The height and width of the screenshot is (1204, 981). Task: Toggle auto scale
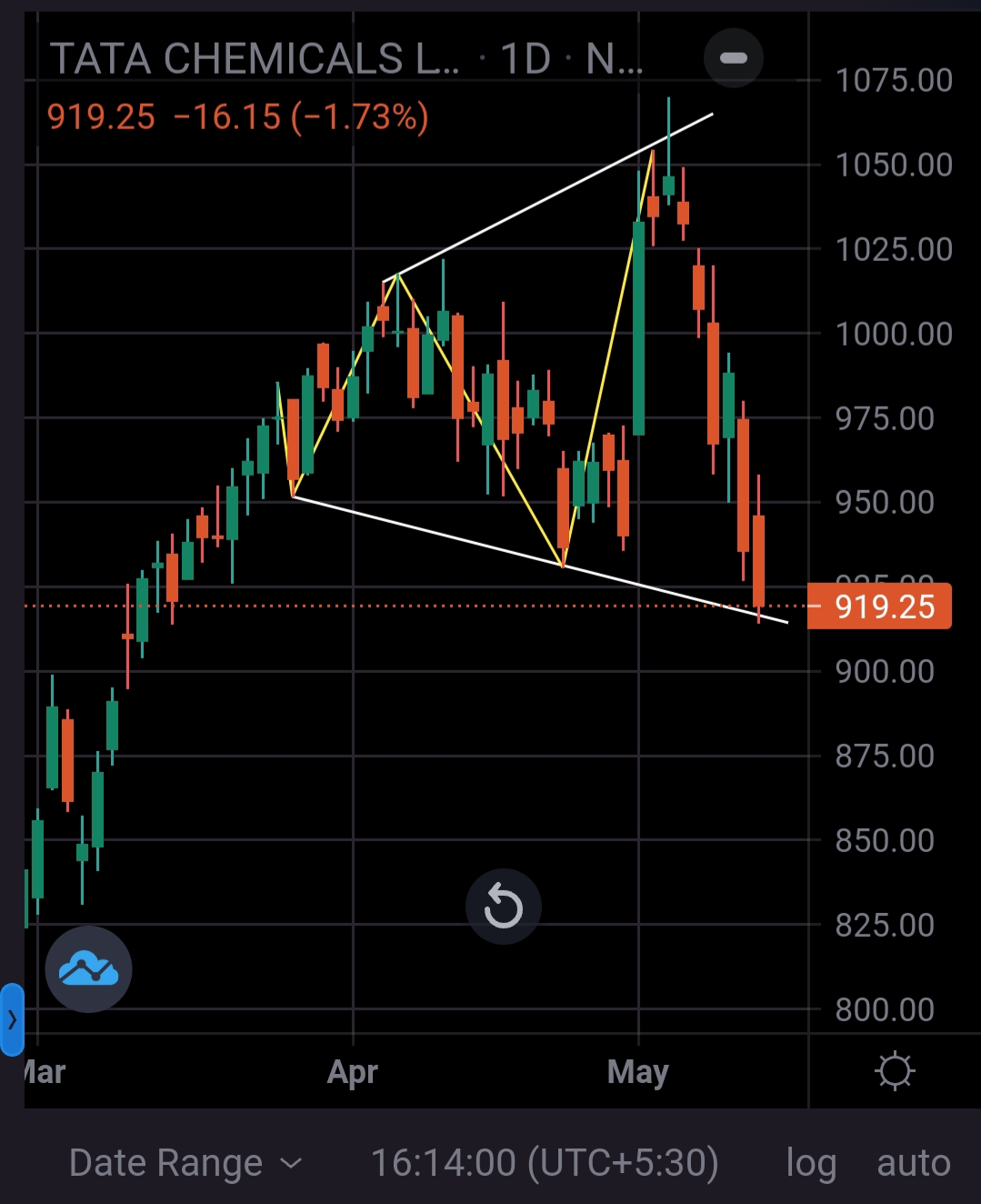pos(914,1163)
